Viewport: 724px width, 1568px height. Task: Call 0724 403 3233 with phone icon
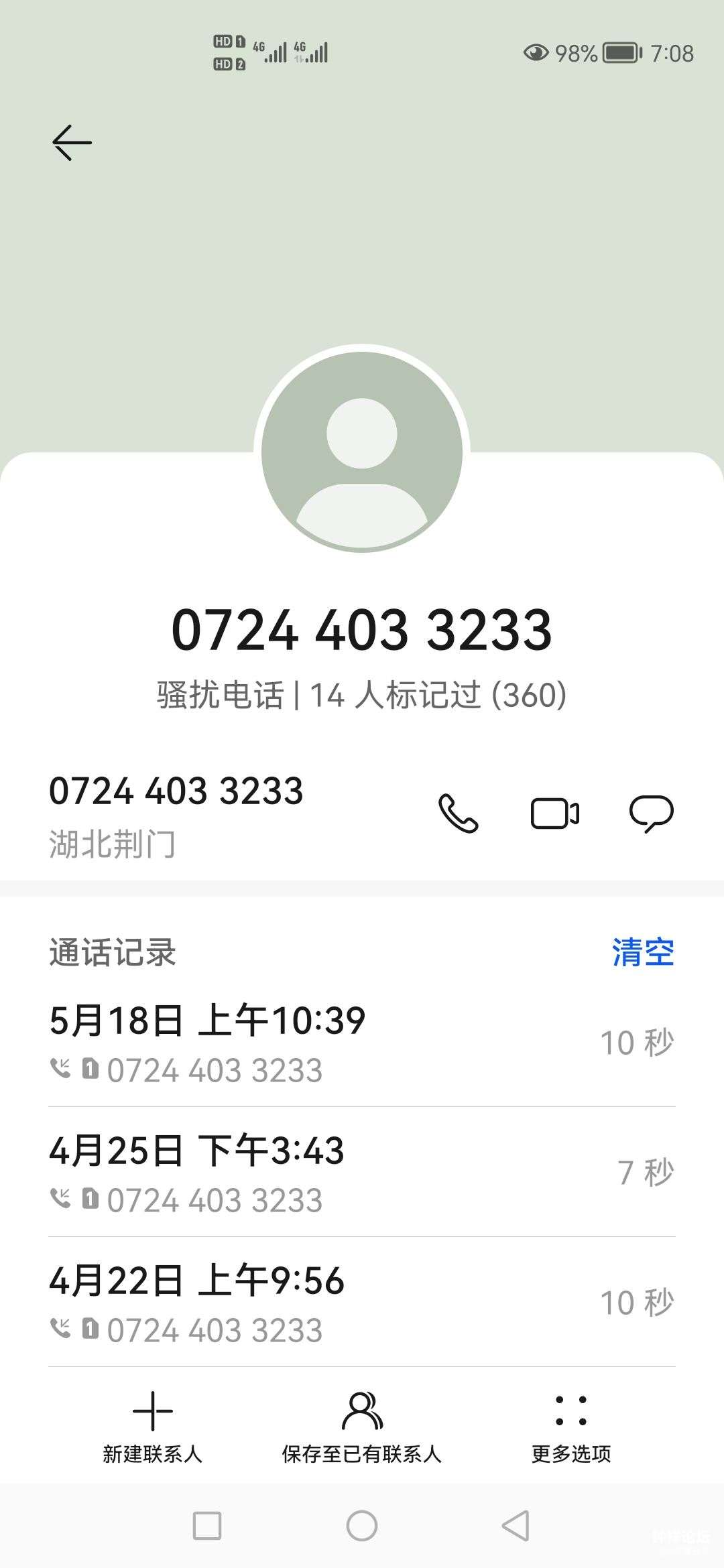click(x=459, y=813)
